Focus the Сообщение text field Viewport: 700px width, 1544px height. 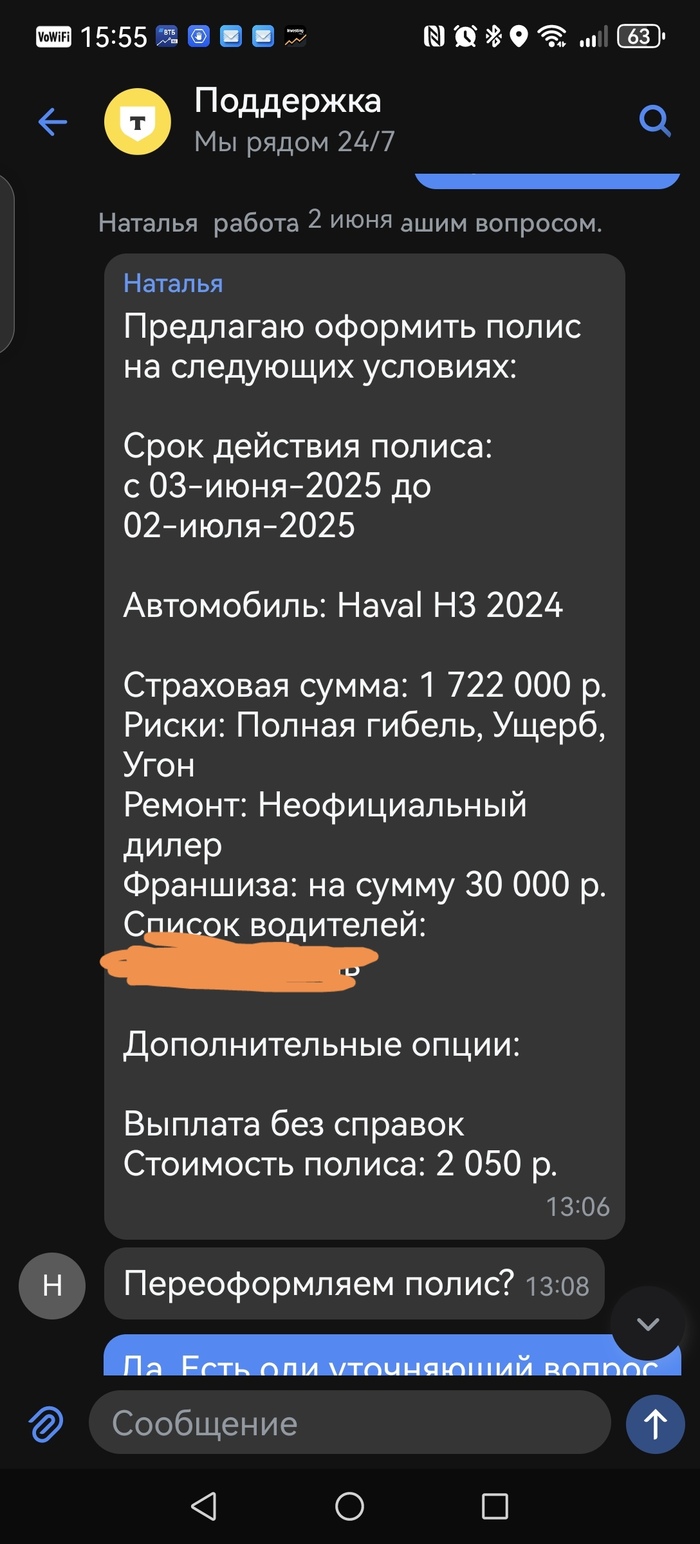point(350,1423)
